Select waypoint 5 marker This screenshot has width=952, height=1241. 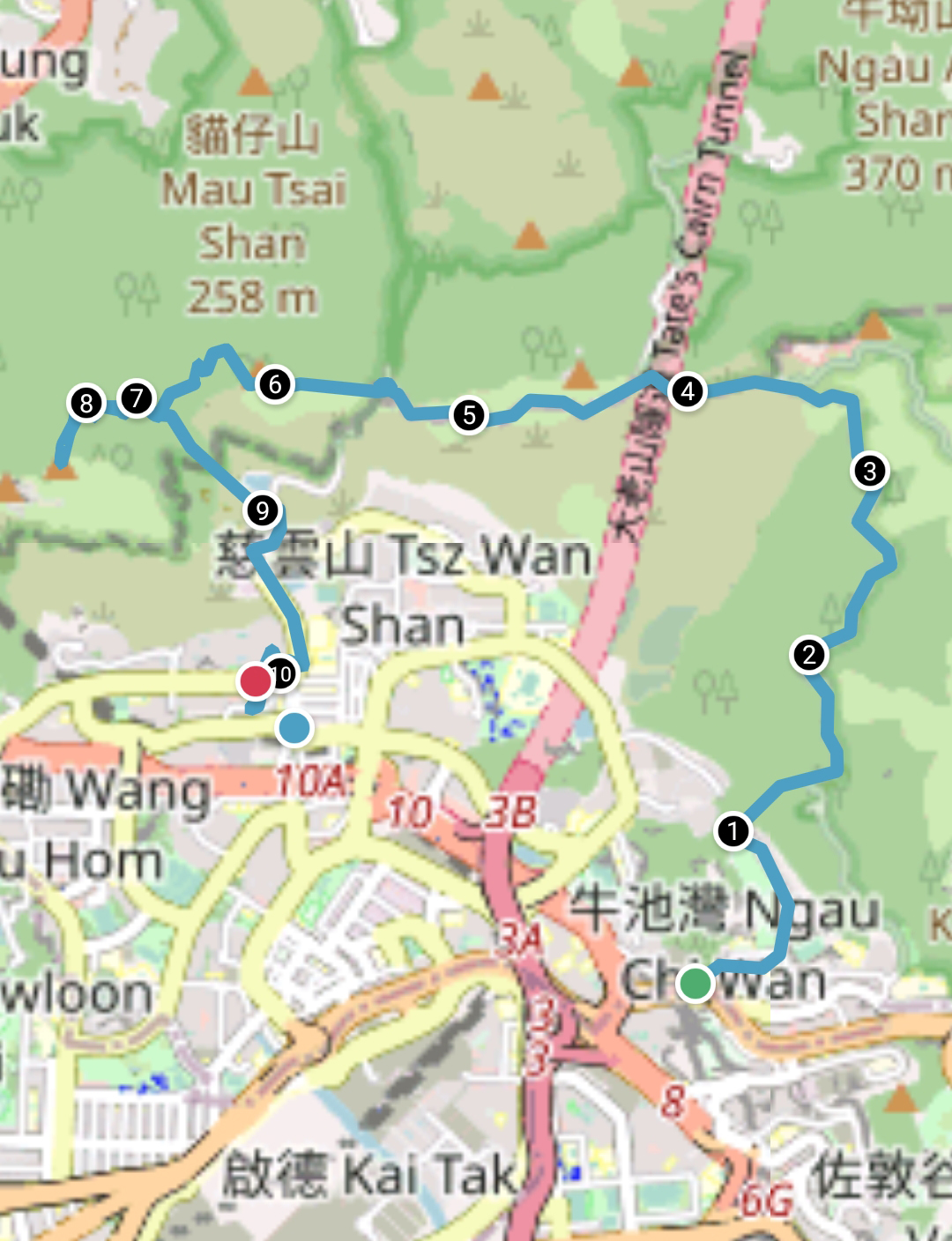point(469,414)
